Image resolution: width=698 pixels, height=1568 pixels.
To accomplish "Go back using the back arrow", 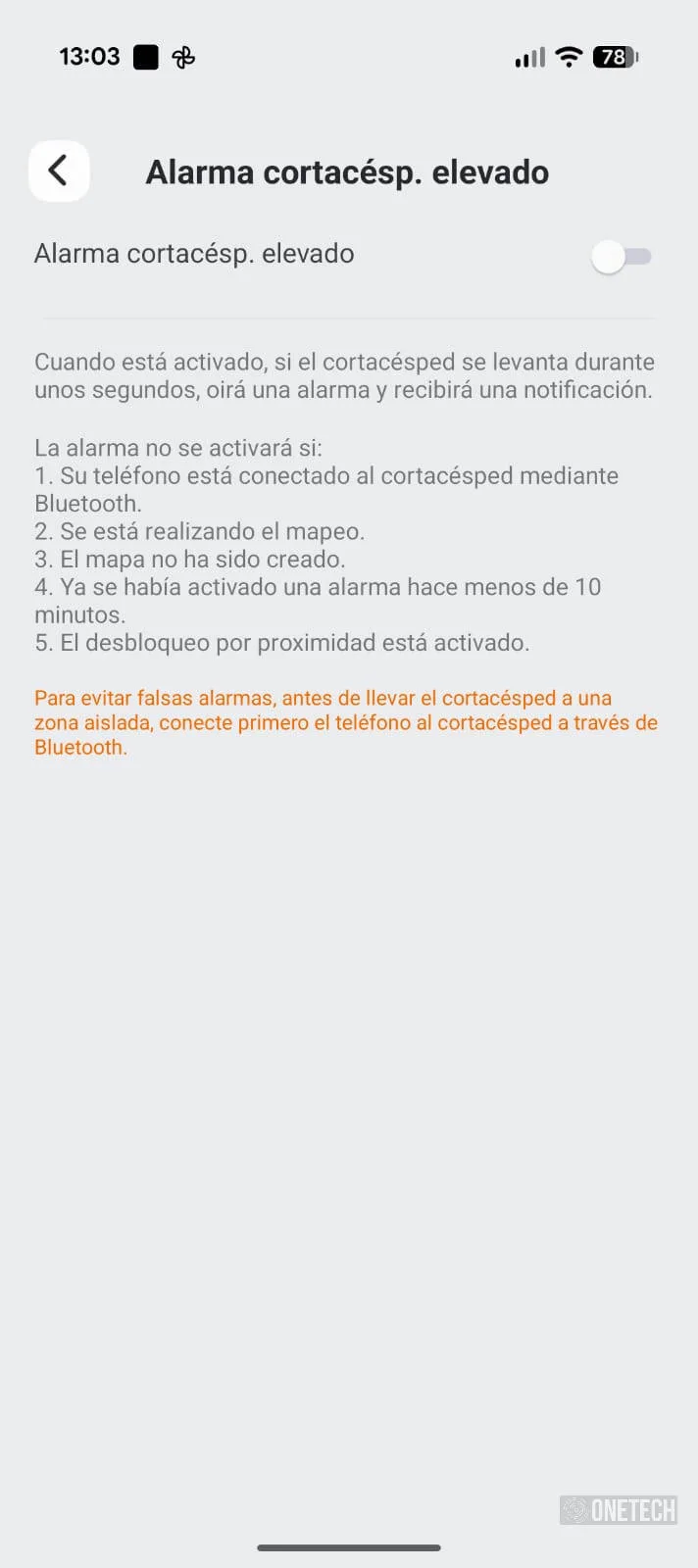I will (x=59, y=171).
